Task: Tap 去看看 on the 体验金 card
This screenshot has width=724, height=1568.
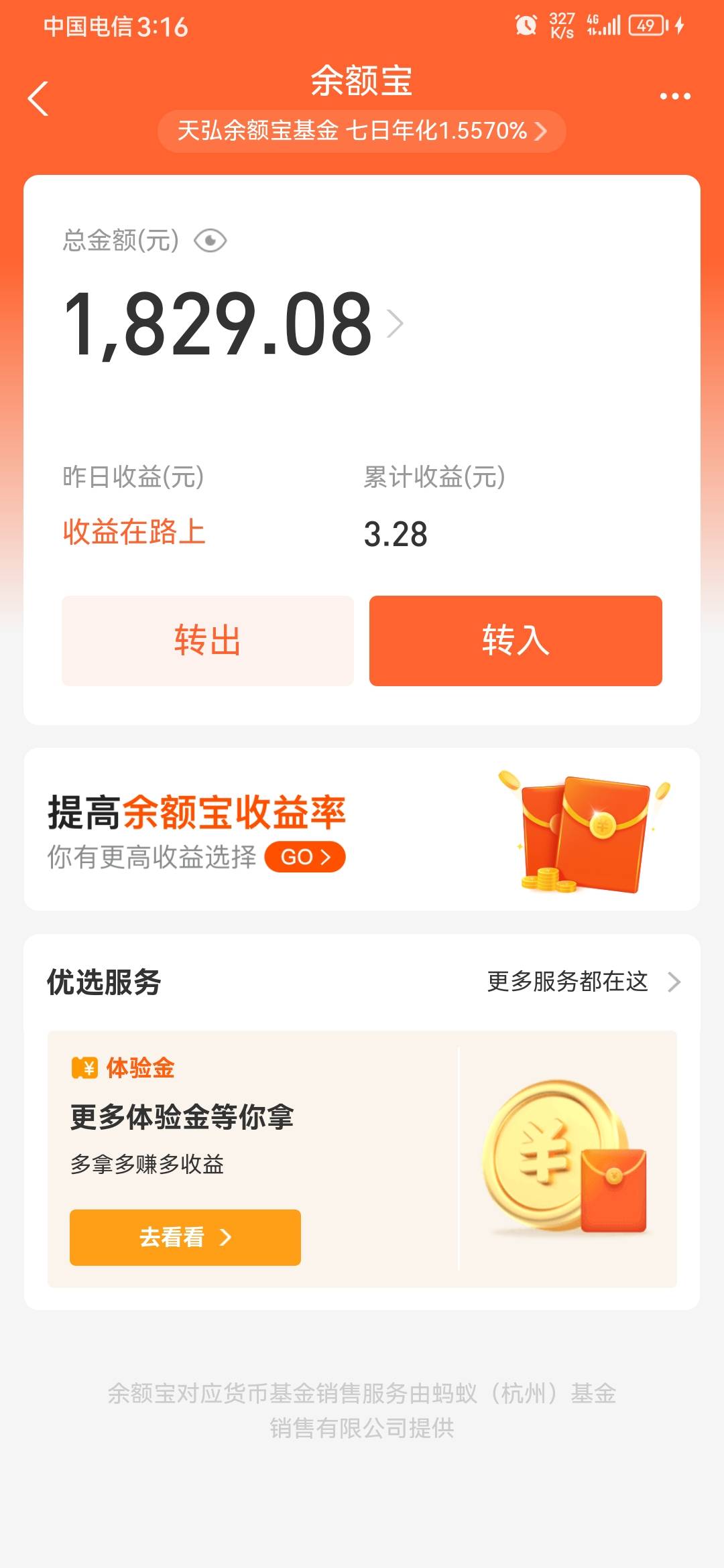Action: click(x=185, y=1237)
